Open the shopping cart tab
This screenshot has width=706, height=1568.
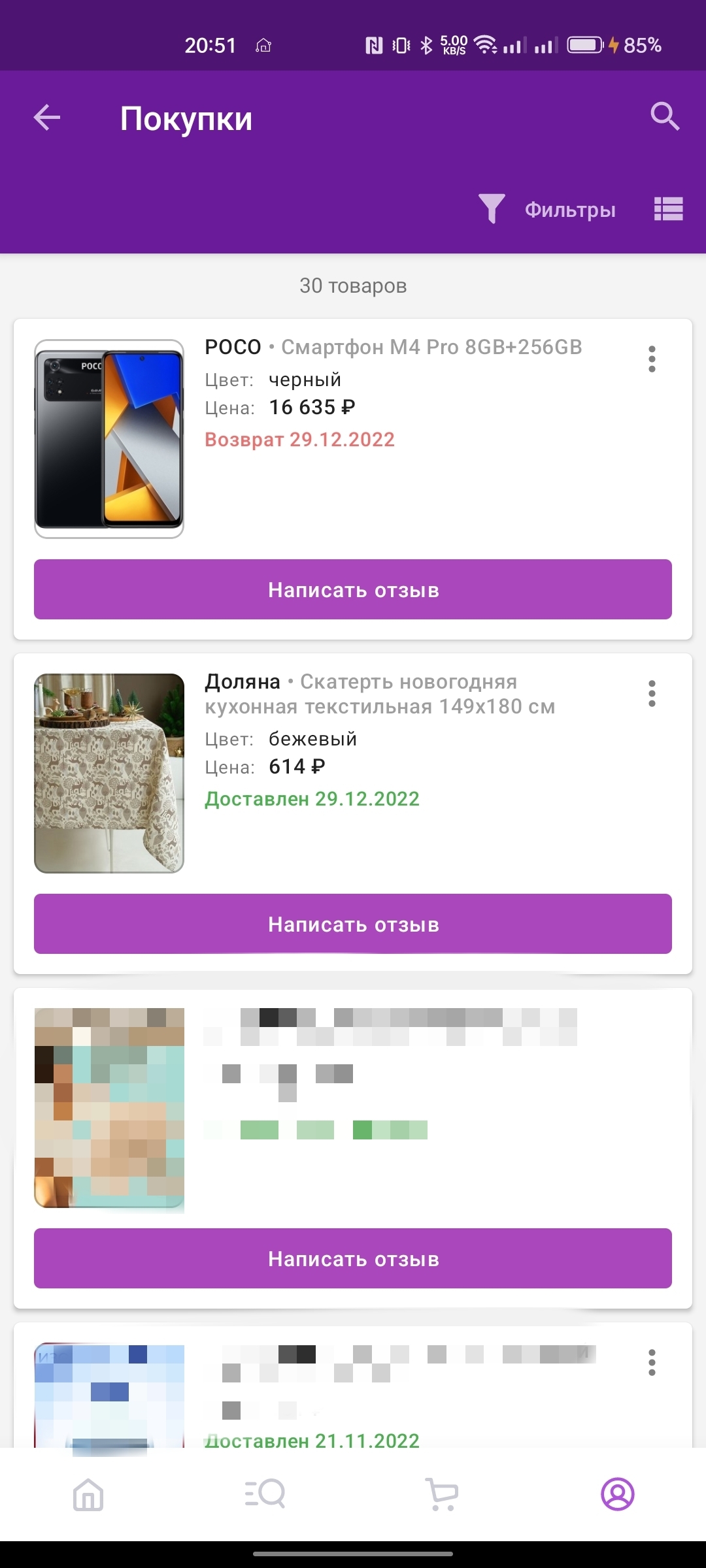(442, 1494)
